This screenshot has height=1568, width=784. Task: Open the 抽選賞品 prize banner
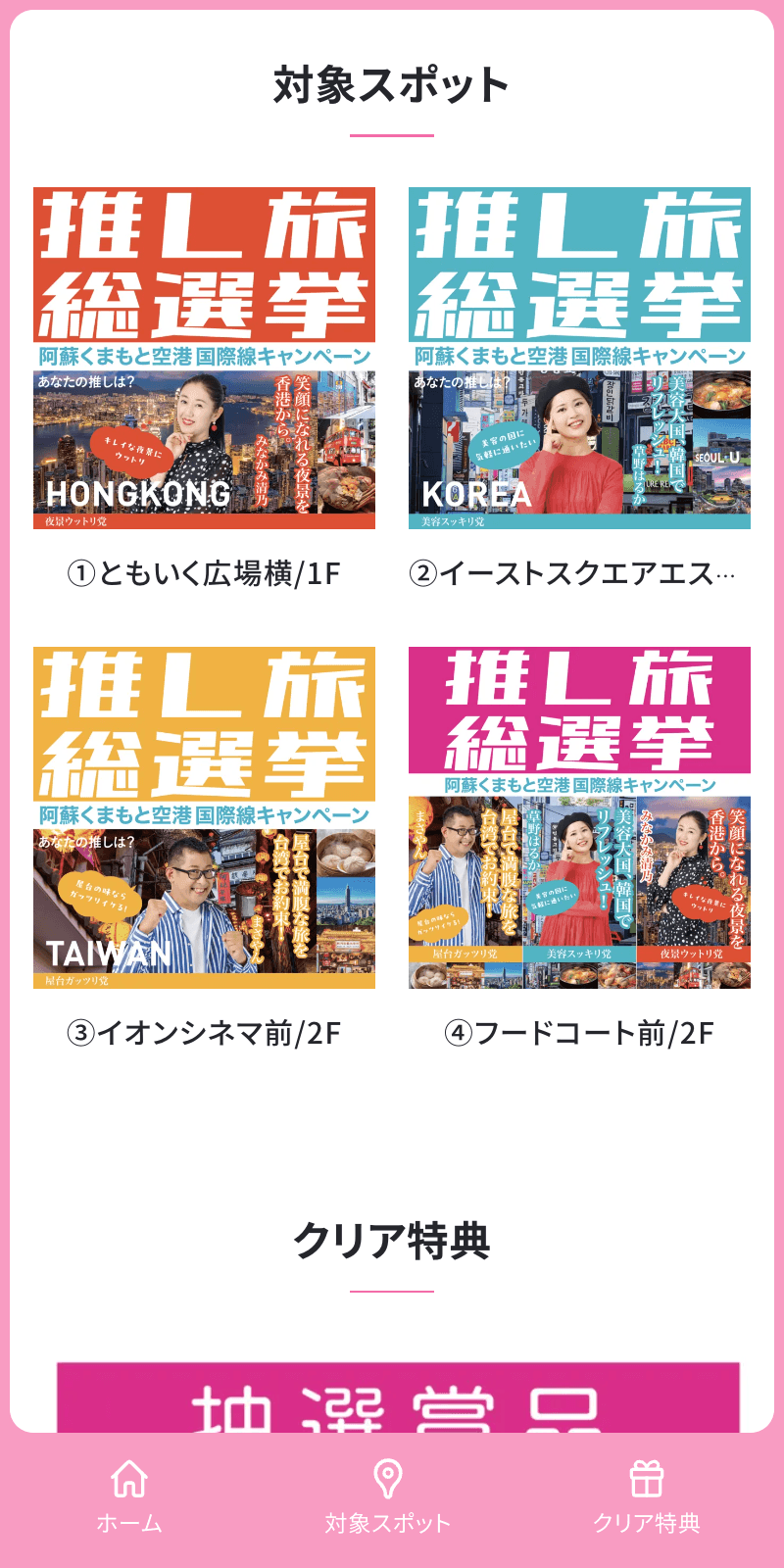(392, 1401)
